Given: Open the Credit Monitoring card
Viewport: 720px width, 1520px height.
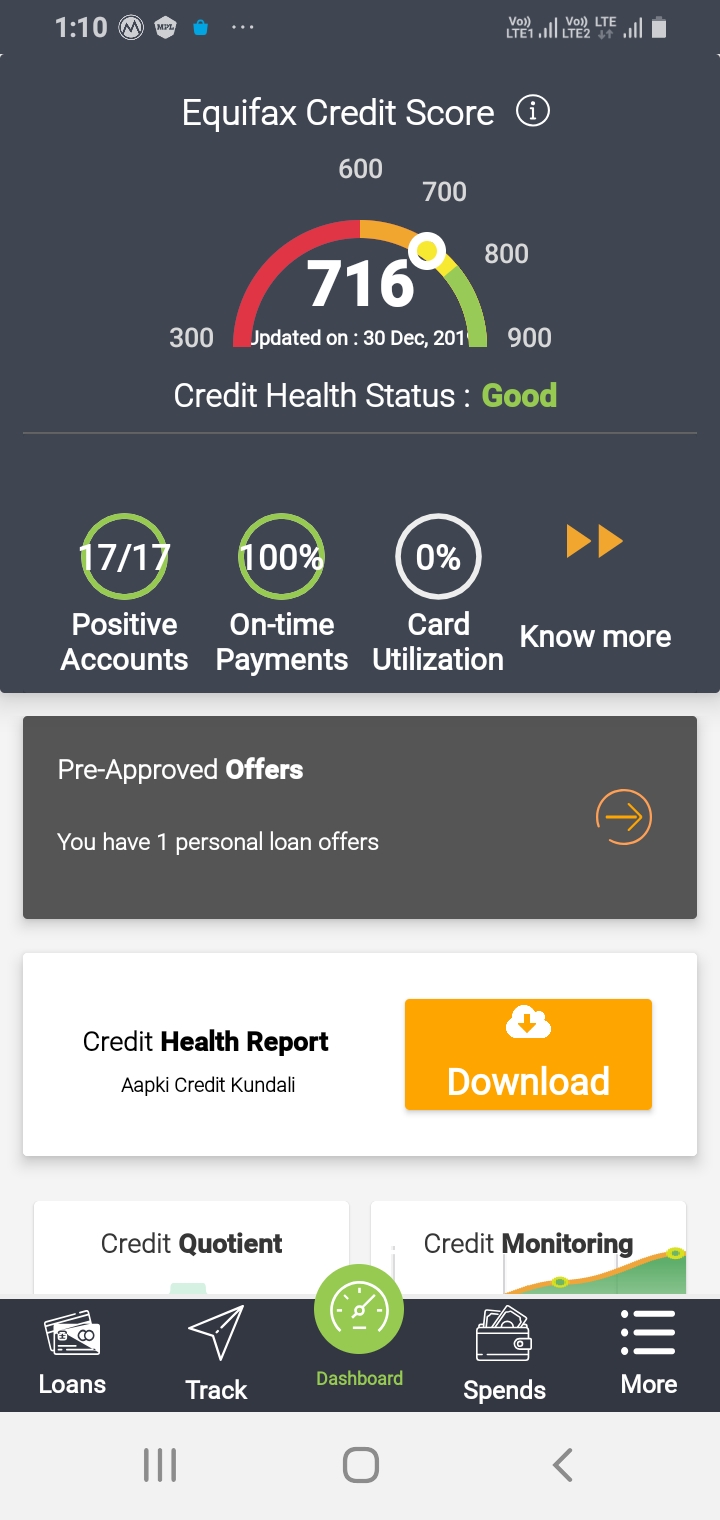Looking at the screenshot, I should tap(528, 1248).
